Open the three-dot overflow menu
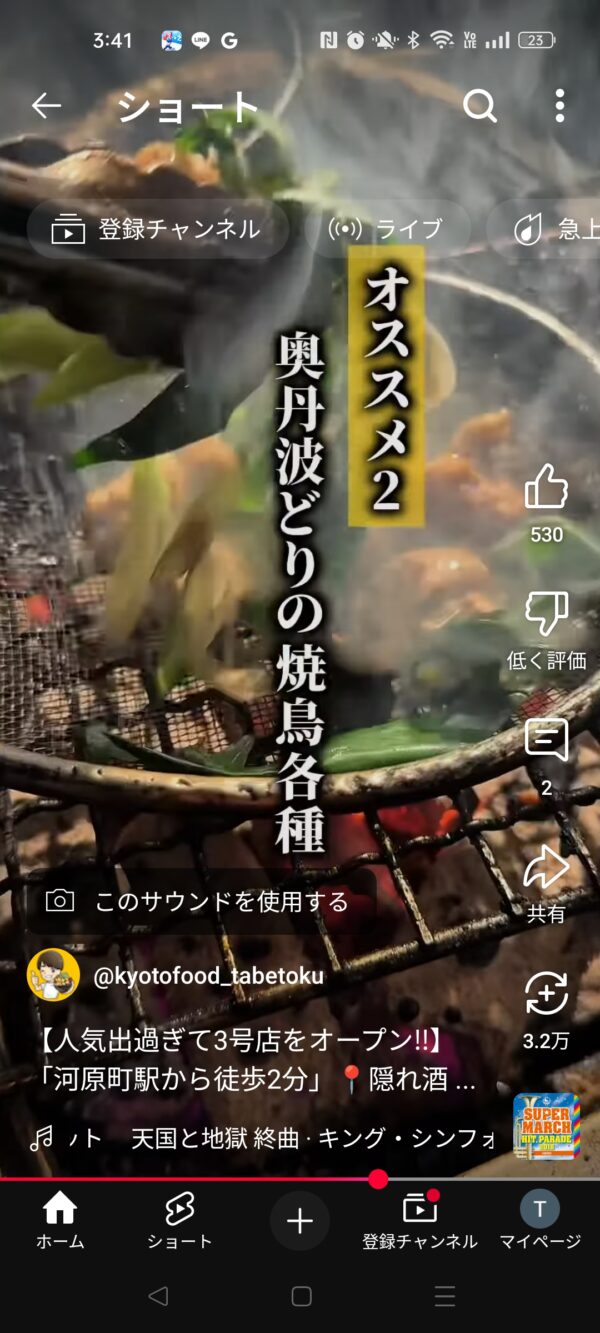600x1333 pixels. coord(559,105)
